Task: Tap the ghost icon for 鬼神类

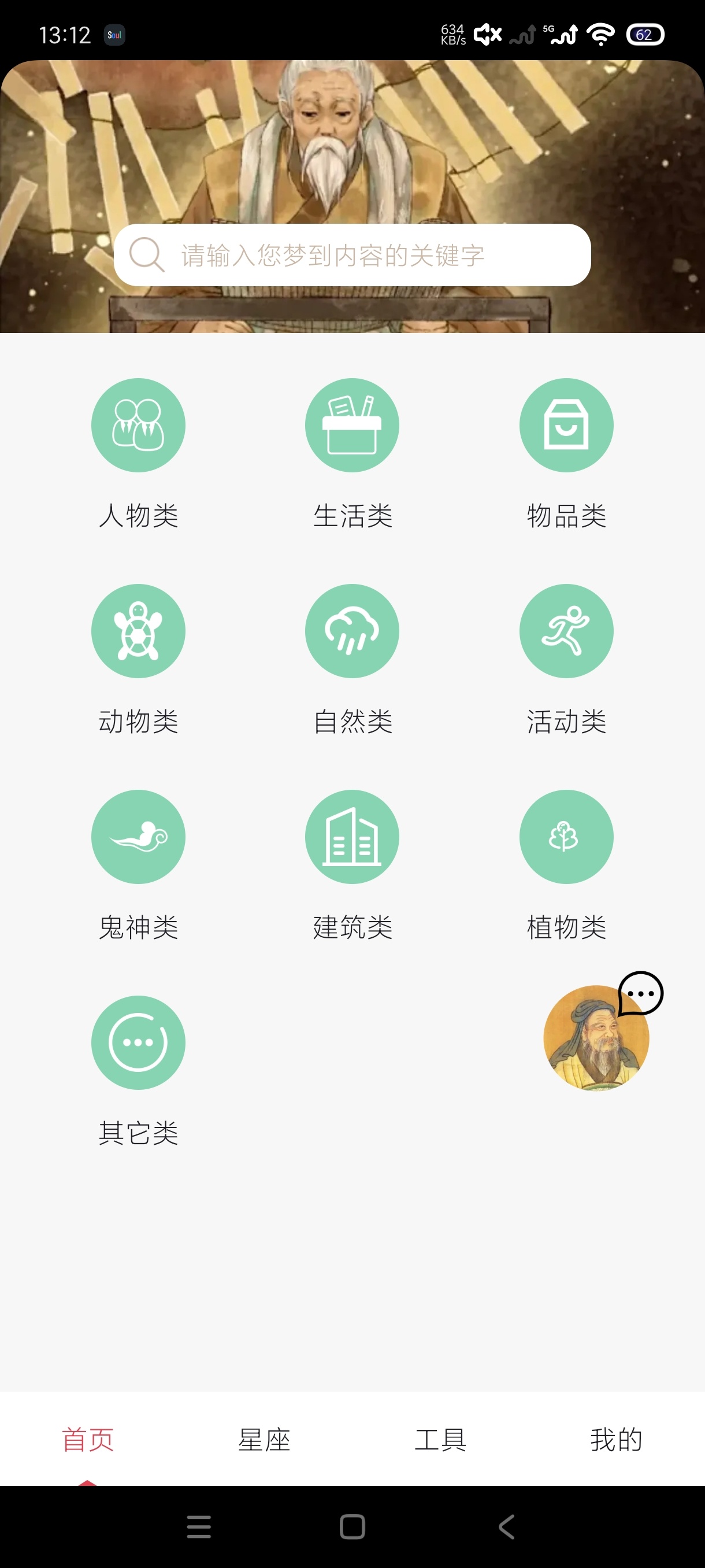Action: coord(138,837)
